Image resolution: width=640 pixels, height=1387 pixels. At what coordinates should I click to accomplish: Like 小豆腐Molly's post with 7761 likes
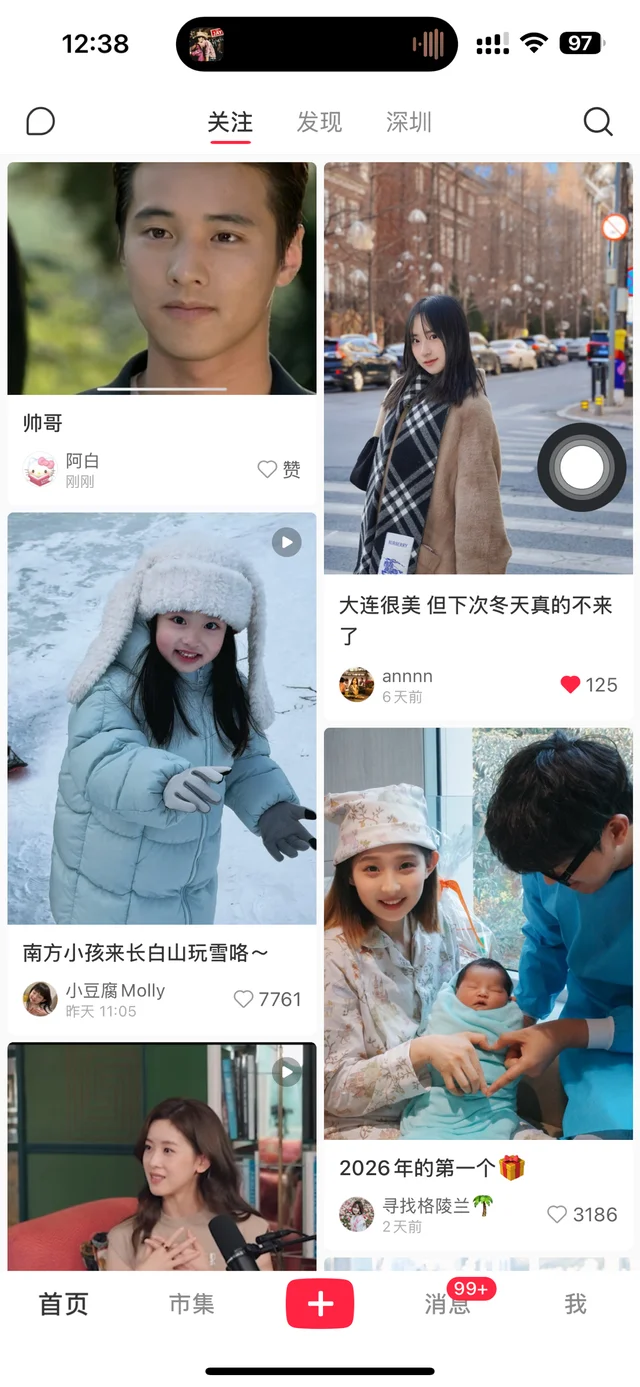tap(243, 999)
